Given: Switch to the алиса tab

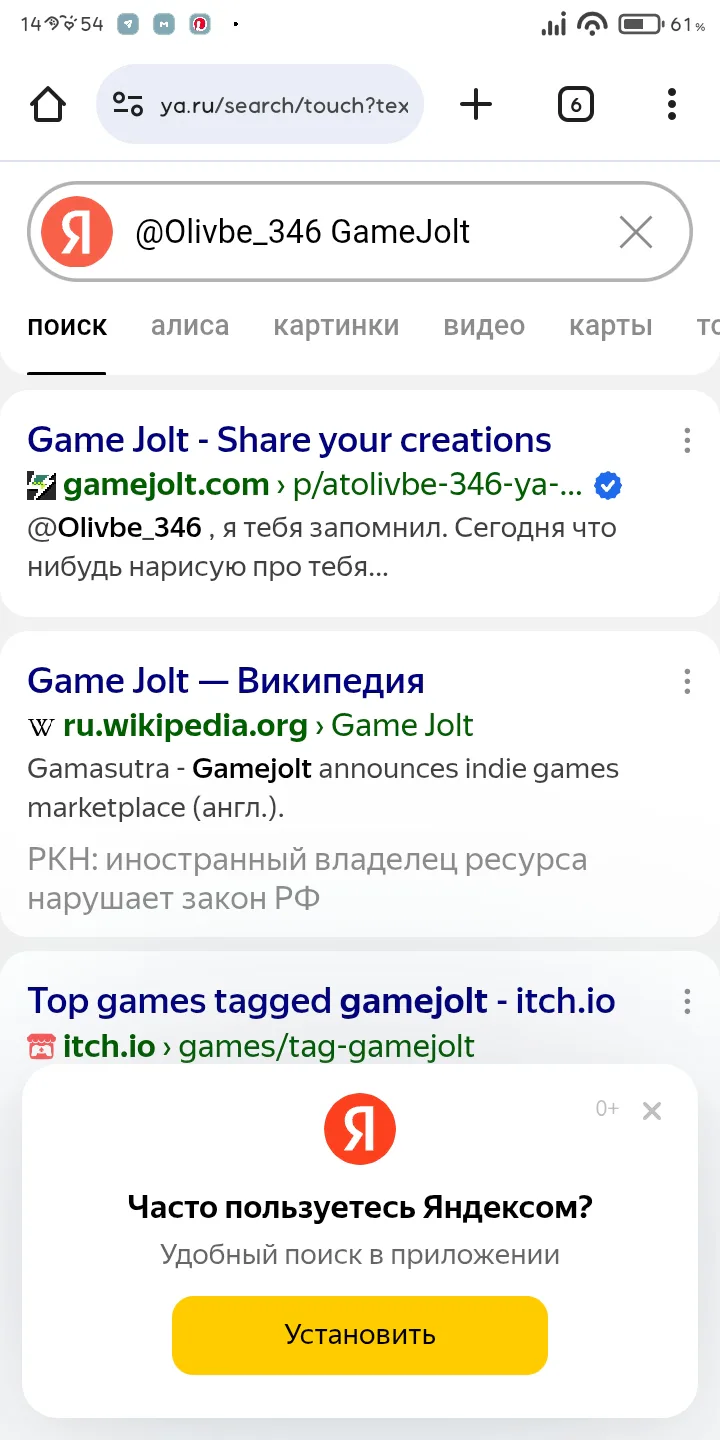Looking at the screenshot, I should pos(190,326).
